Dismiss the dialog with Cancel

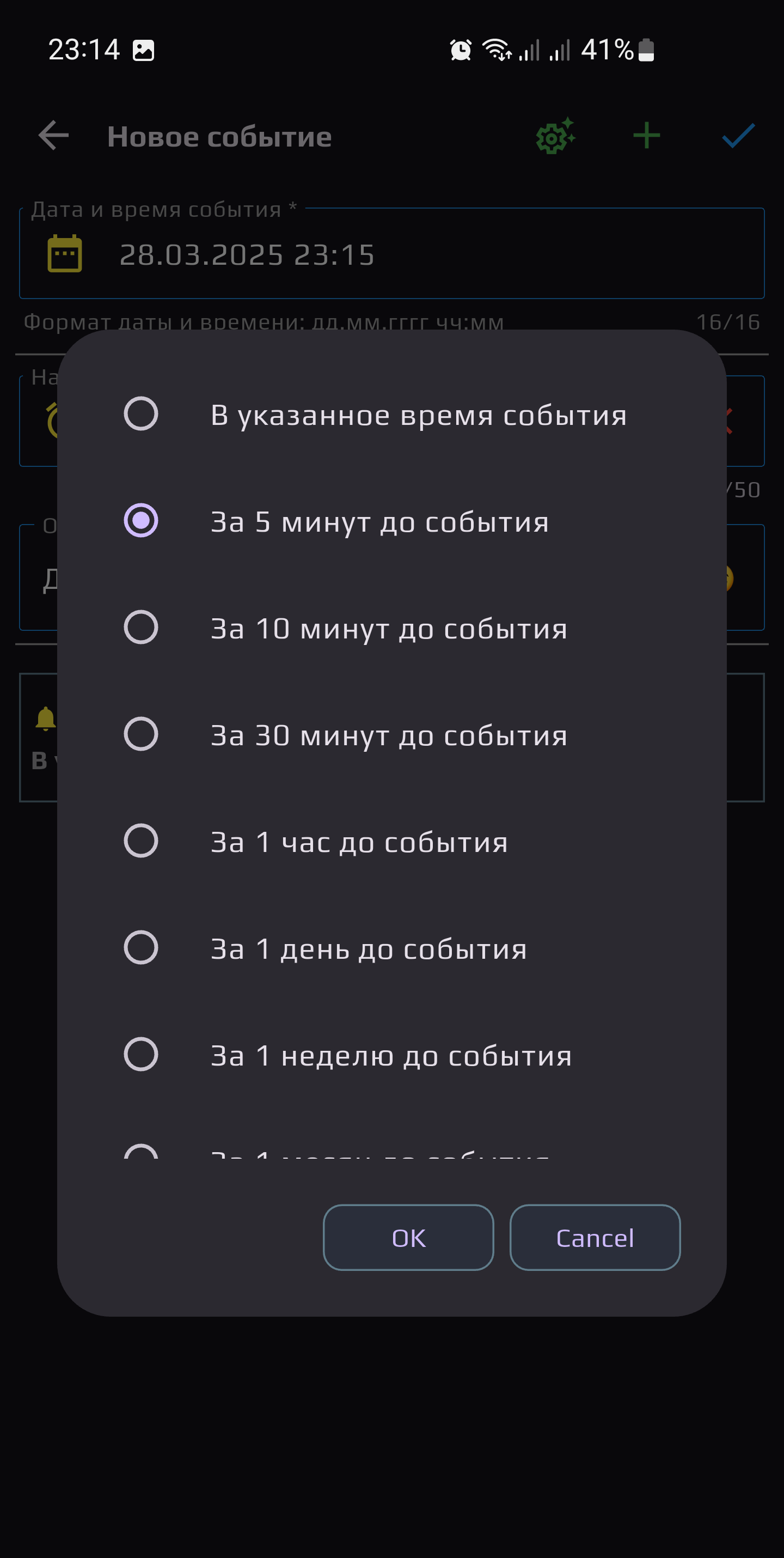point(595,1238)
